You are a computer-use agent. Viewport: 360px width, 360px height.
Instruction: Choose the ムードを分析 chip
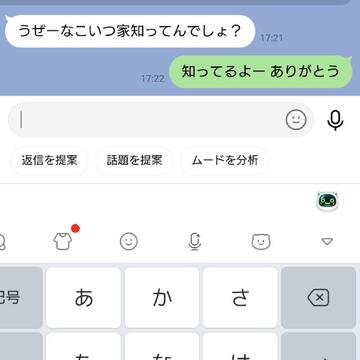click(x=225, y=161)
